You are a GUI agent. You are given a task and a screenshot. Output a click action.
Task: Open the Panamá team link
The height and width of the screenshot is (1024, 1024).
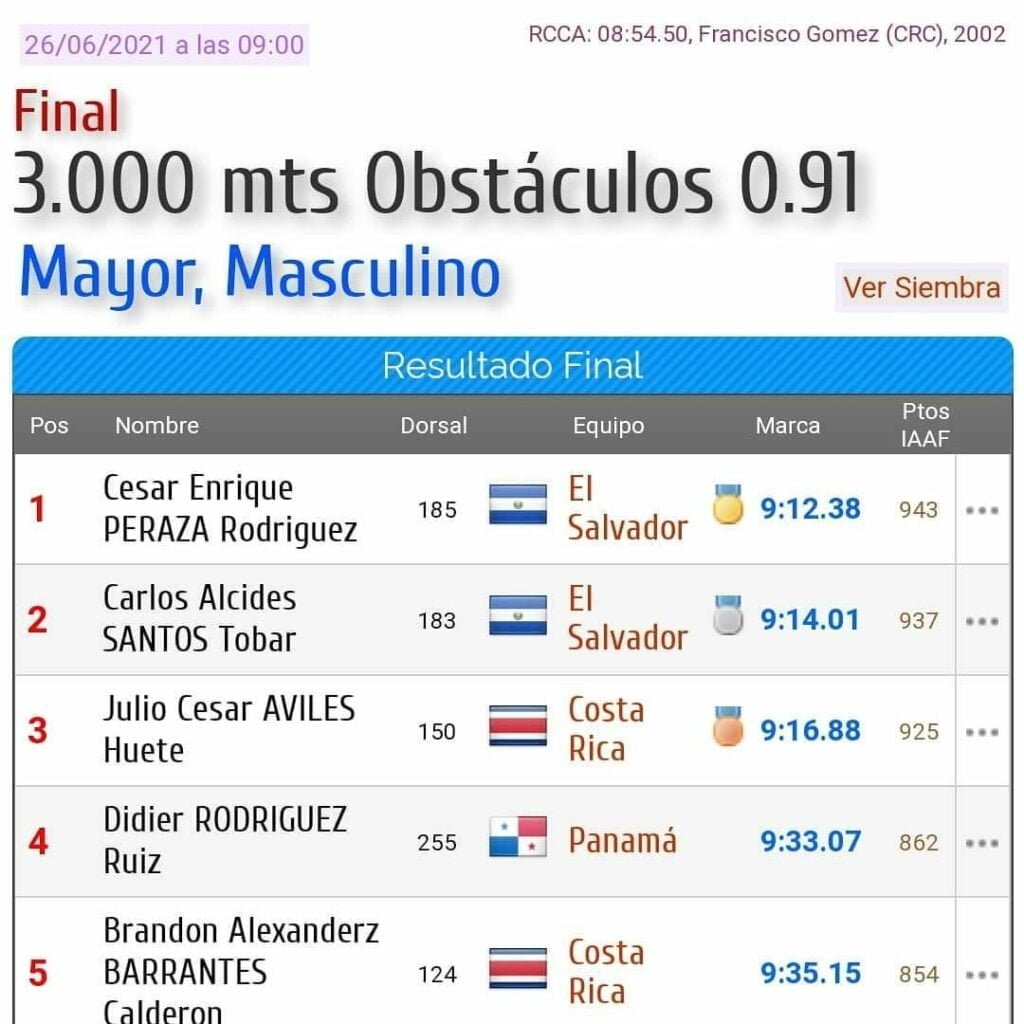[622, 842]
